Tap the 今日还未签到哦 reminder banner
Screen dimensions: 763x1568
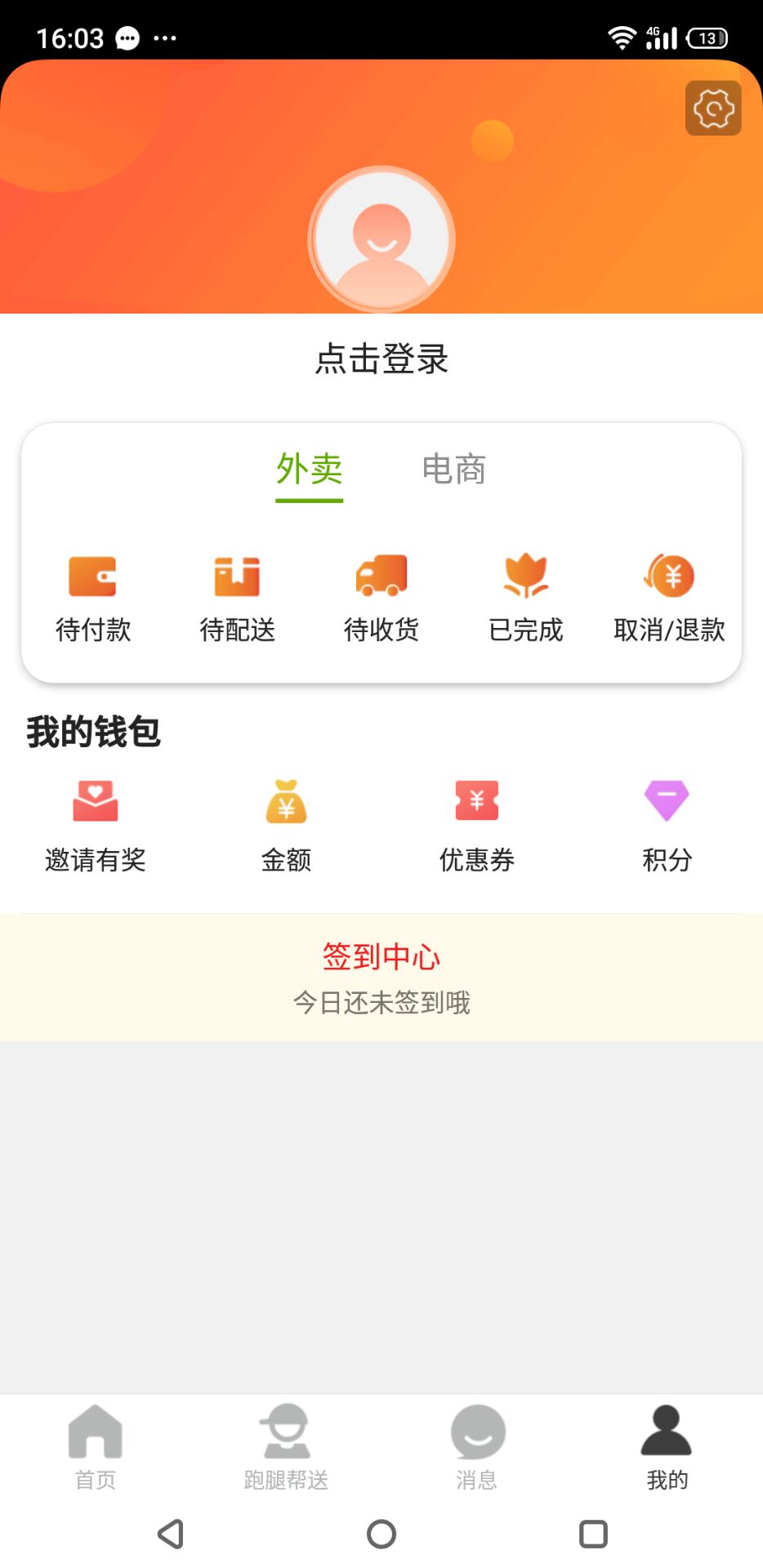pos(381,1003)
